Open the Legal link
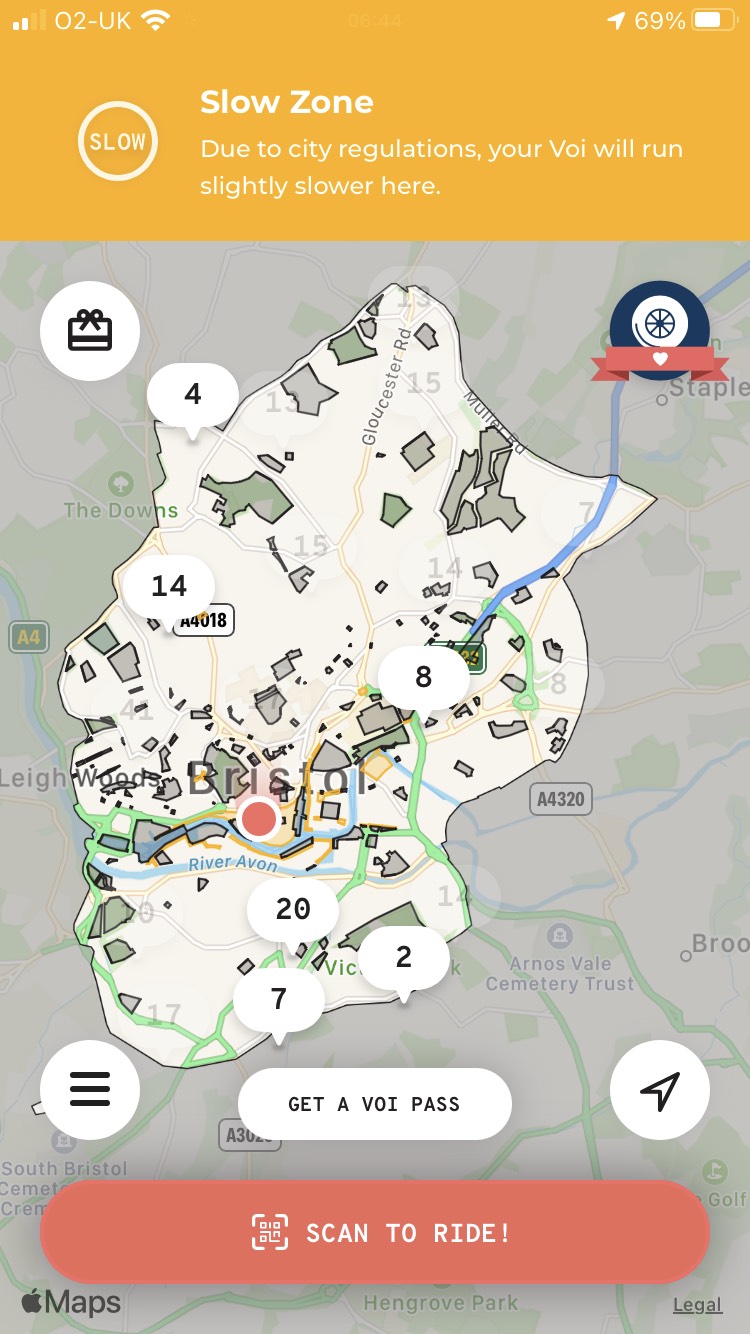The height and width of the screenshot is (1334, 750). pyautogui.click(x=697, y=1304)
